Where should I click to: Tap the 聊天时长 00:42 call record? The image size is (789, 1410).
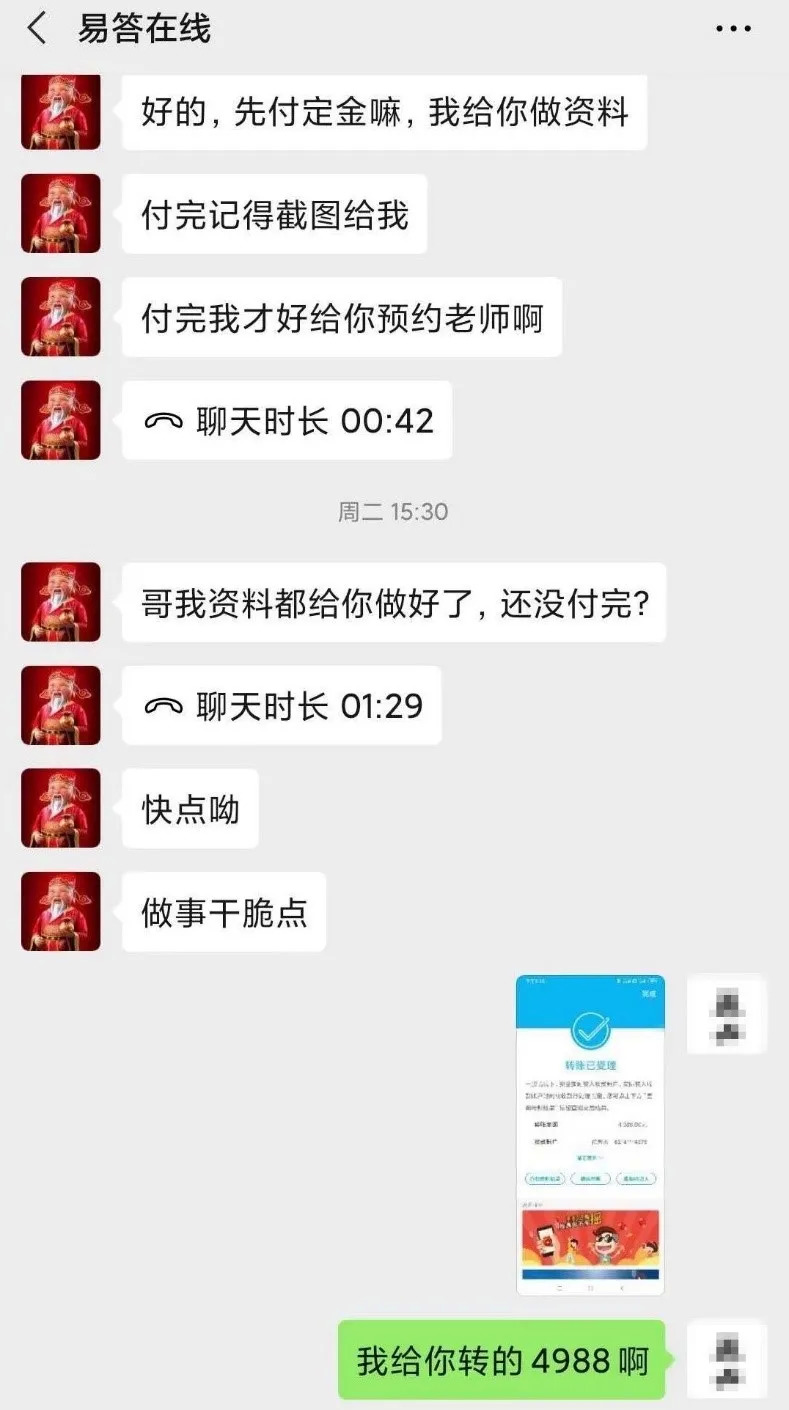287,421
